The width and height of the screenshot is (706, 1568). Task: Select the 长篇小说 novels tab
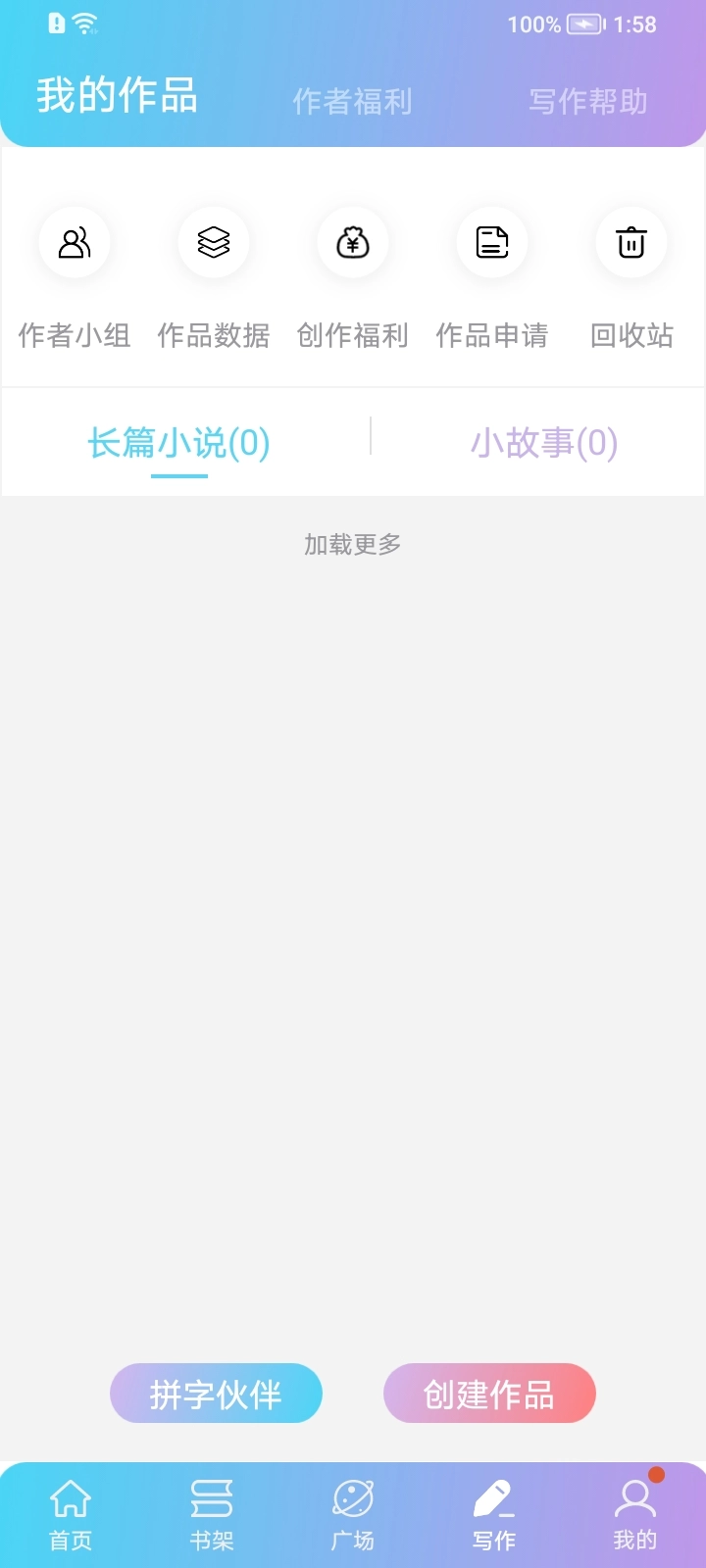coord(178,443)
